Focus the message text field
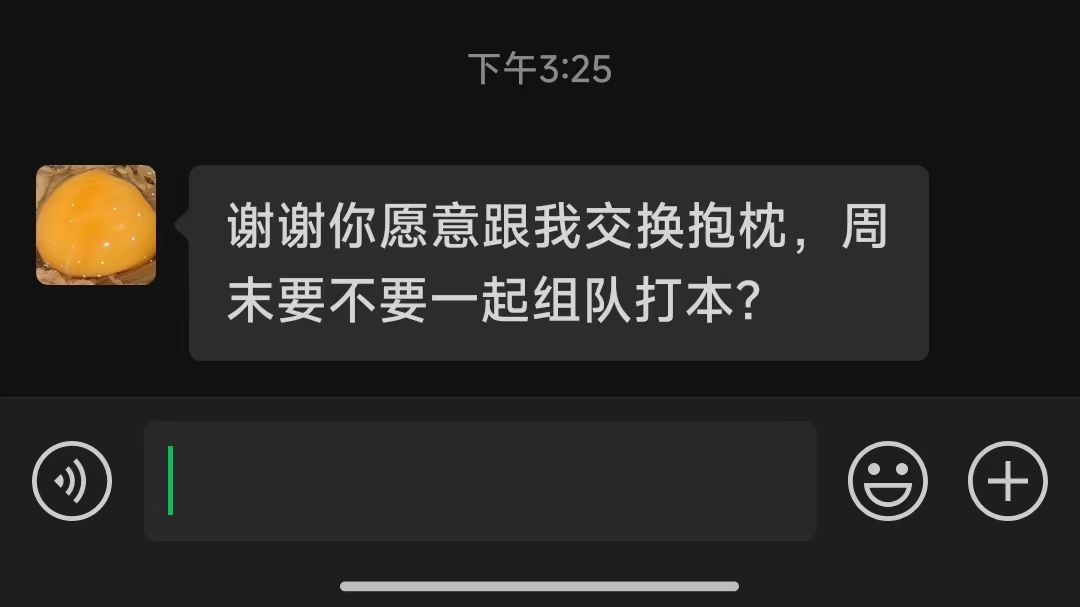 (x=480, y=481)
